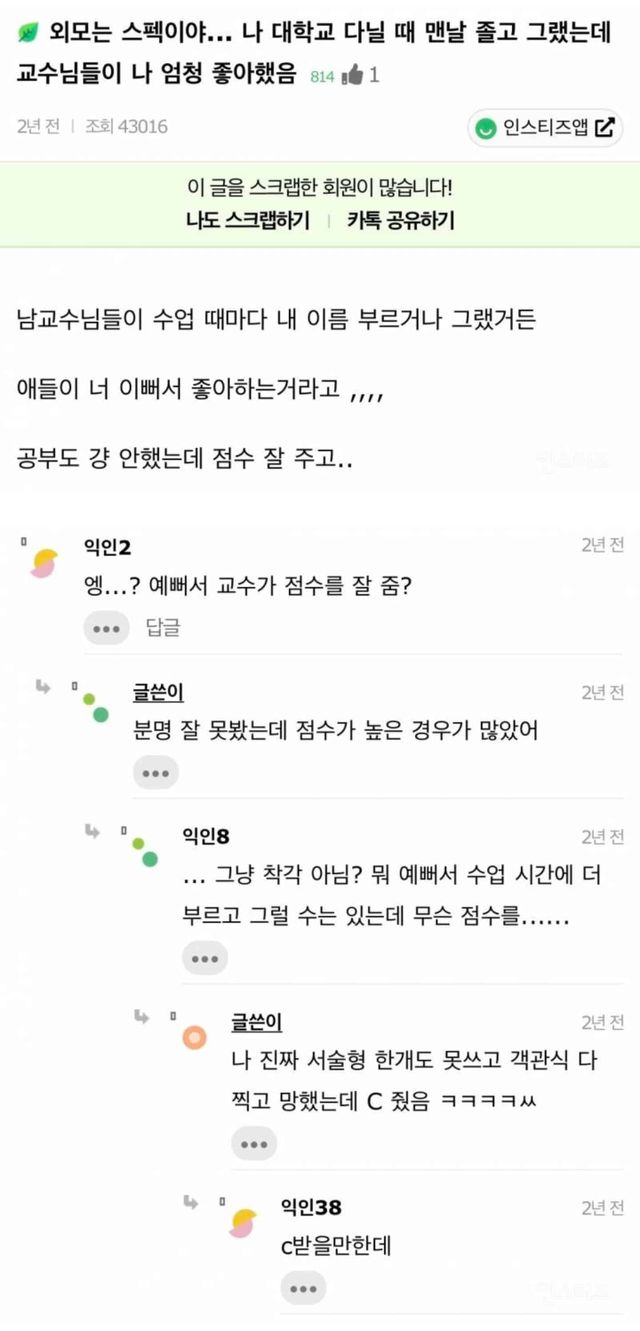640x1331 pixels.
Task: Open more options under 익인38's comment
Action: pyautogui.click(x=302, y=1288)
